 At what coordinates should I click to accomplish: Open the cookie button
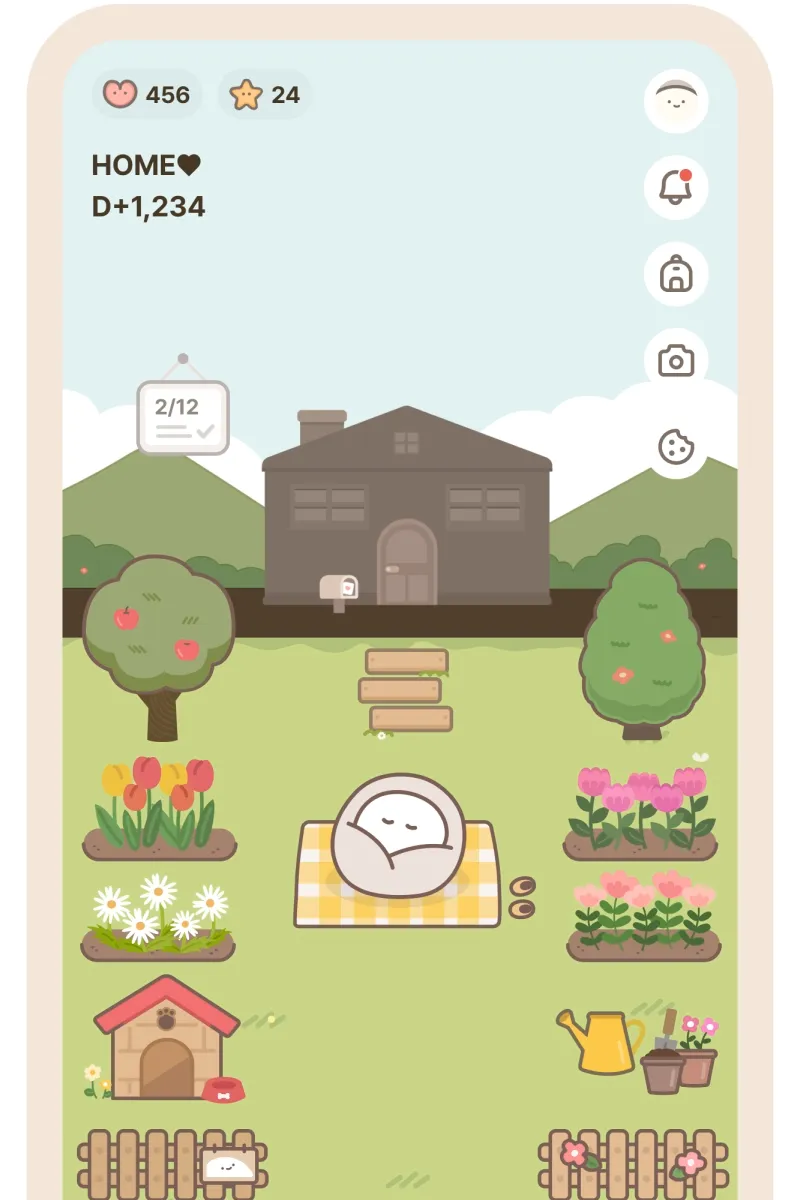[x=676, y=447]
